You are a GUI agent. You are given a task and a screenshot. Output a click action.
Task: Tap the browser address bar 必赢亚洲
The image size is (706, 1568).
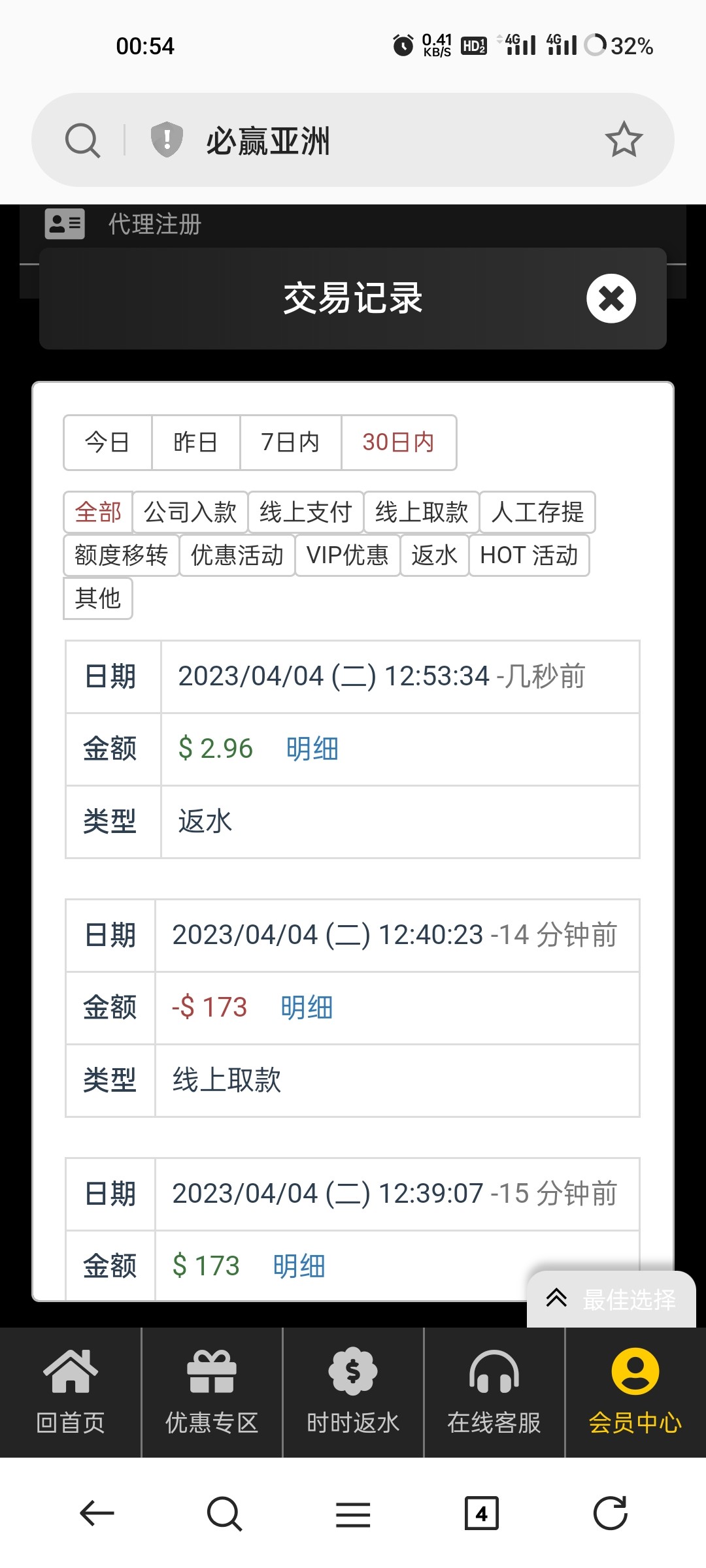click(353, 140)
